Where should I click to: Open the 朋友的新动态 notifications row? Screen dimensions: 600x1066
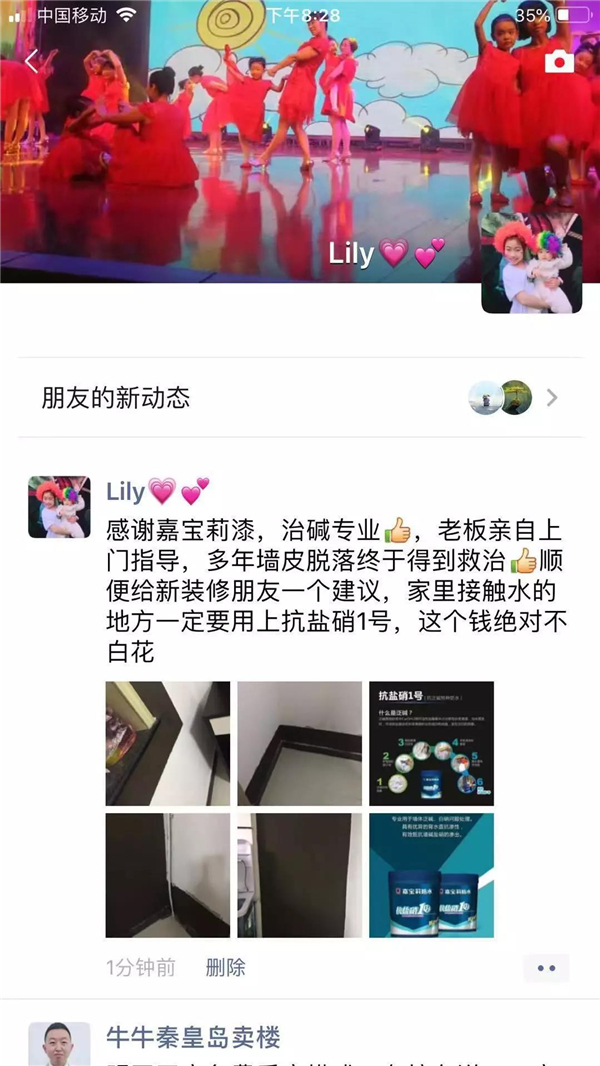pyautogui.click(x=300, y=398)
